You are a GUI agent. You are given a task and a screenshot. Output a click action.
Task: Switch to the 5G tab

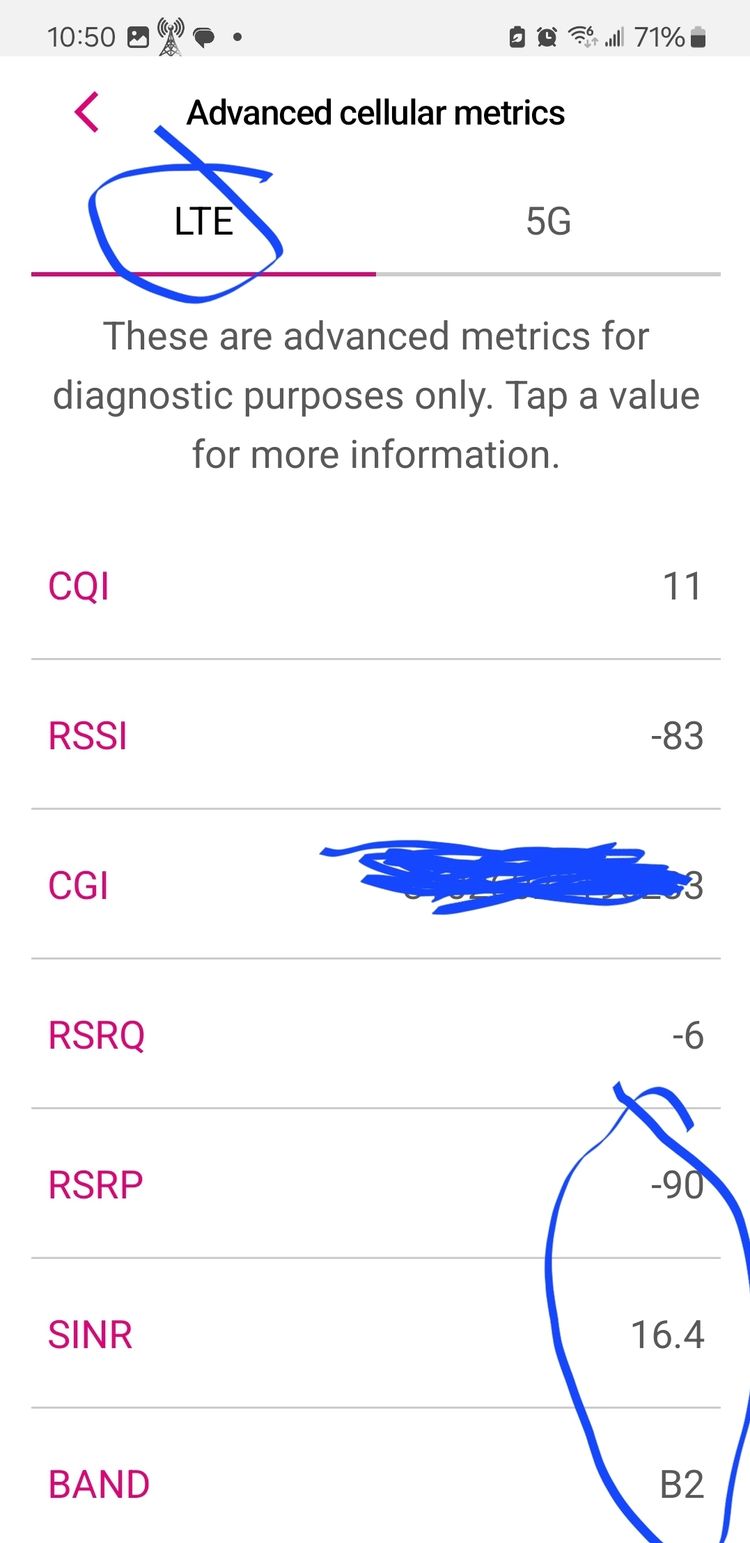pyautogui.click(x=548, y=222)
